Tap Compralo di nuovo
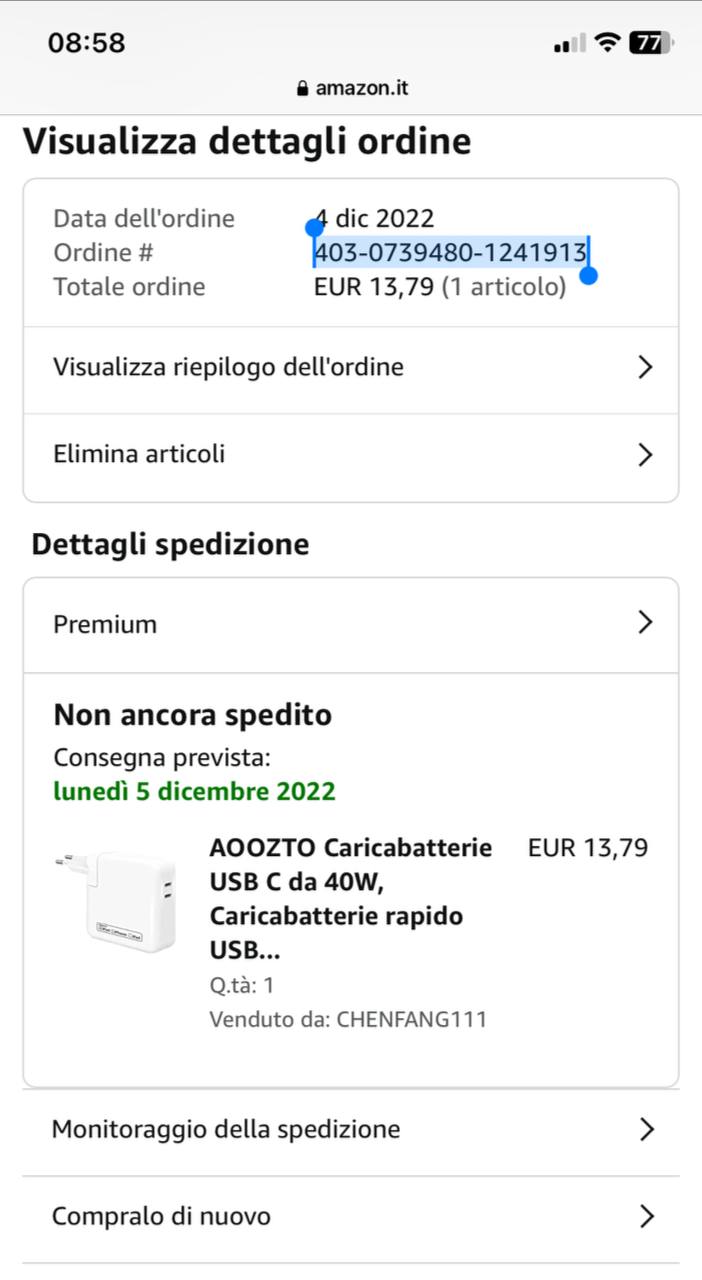 pos(350,1217)
